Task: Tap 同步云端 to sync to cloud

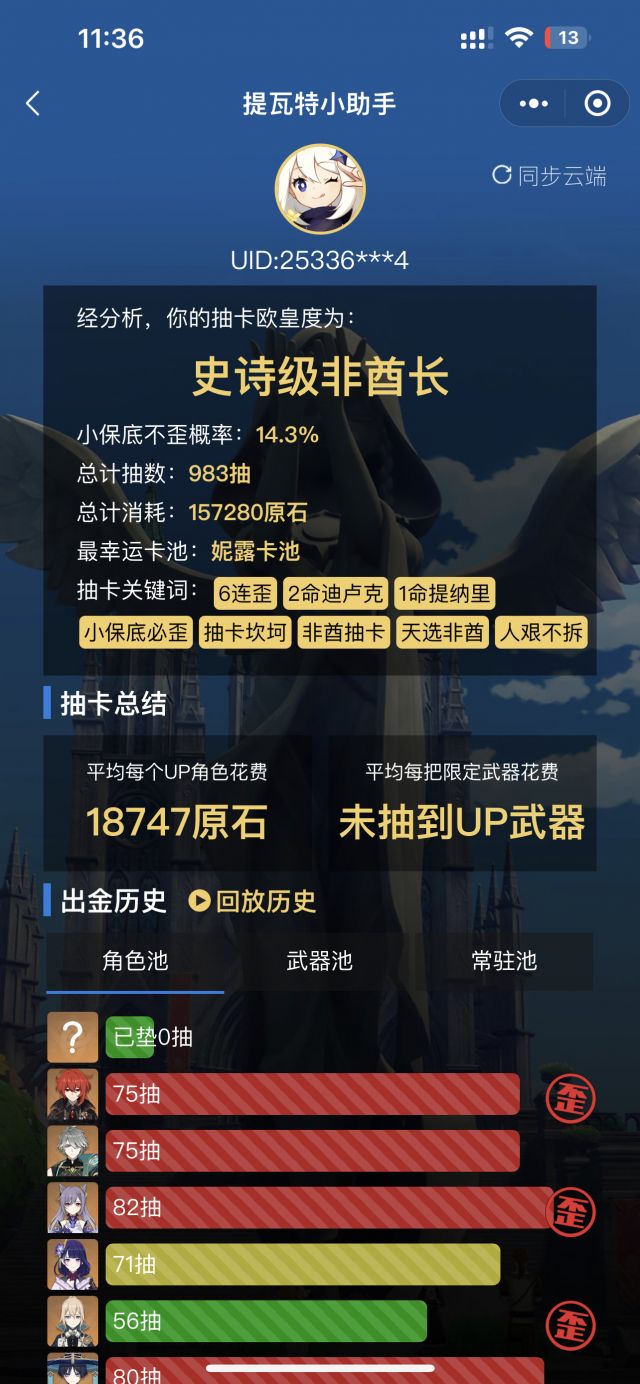Action: [x=550, y=175]
